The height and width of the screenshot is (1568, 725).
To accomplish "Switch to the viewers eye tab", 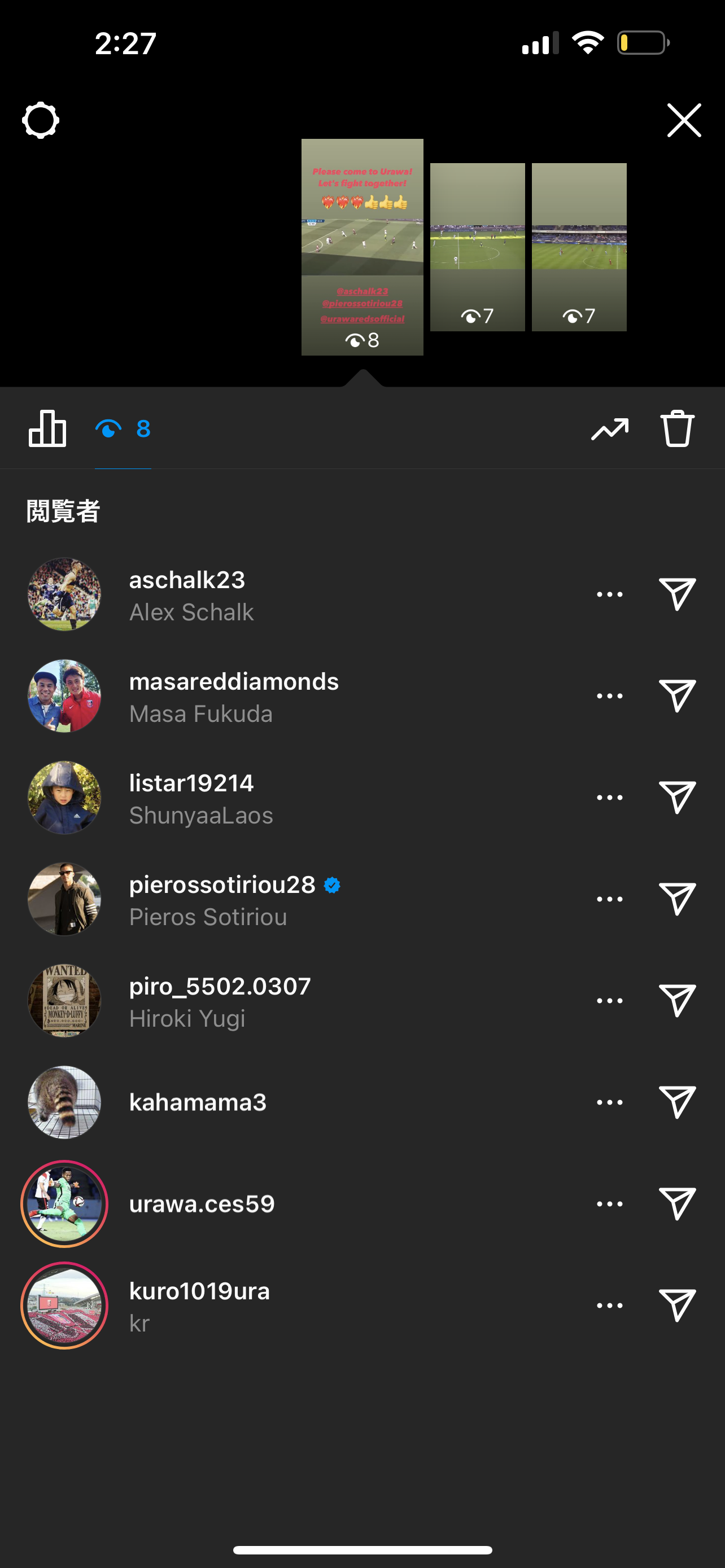I will (123, 428).
